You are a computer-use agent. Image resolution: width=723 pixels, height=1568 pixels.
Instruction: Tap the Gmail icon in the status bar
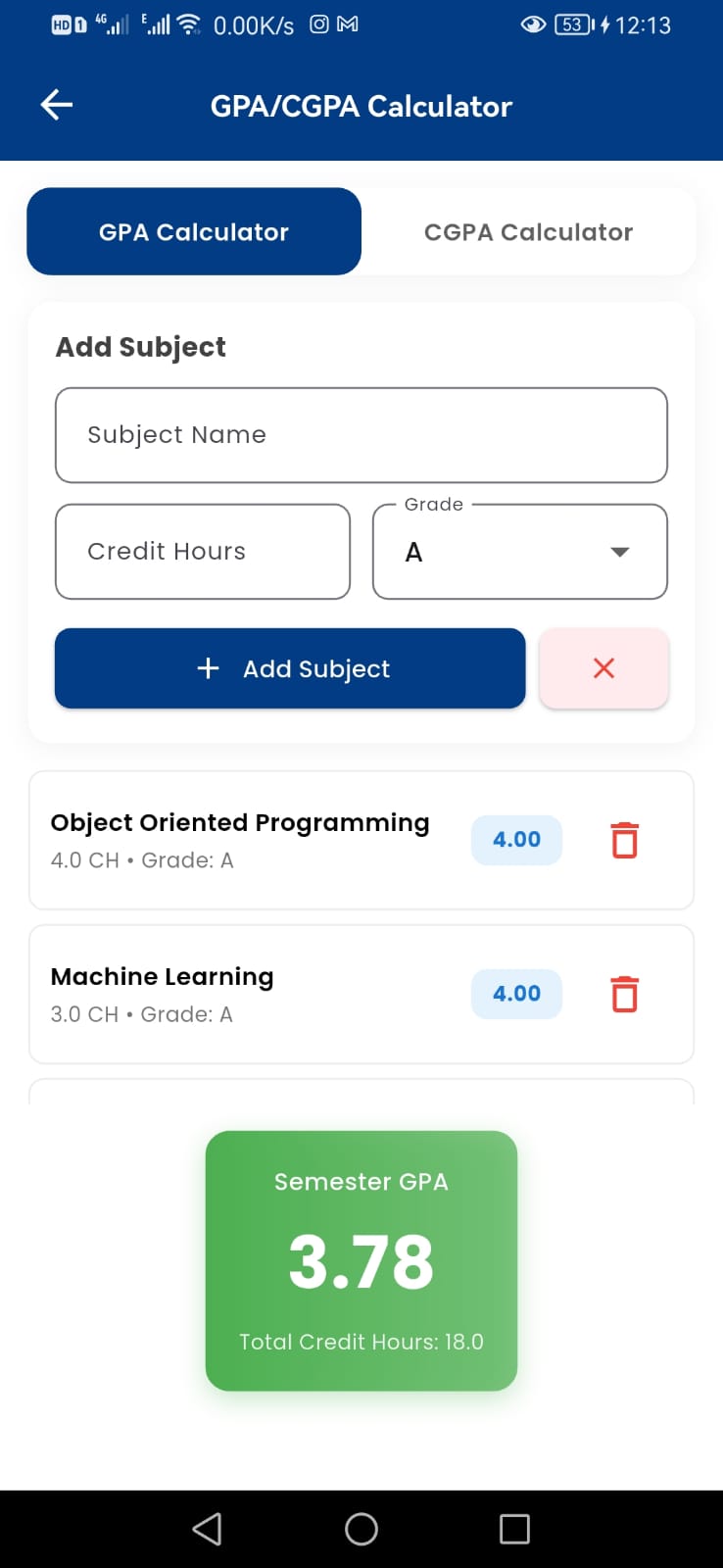point(348,24)
